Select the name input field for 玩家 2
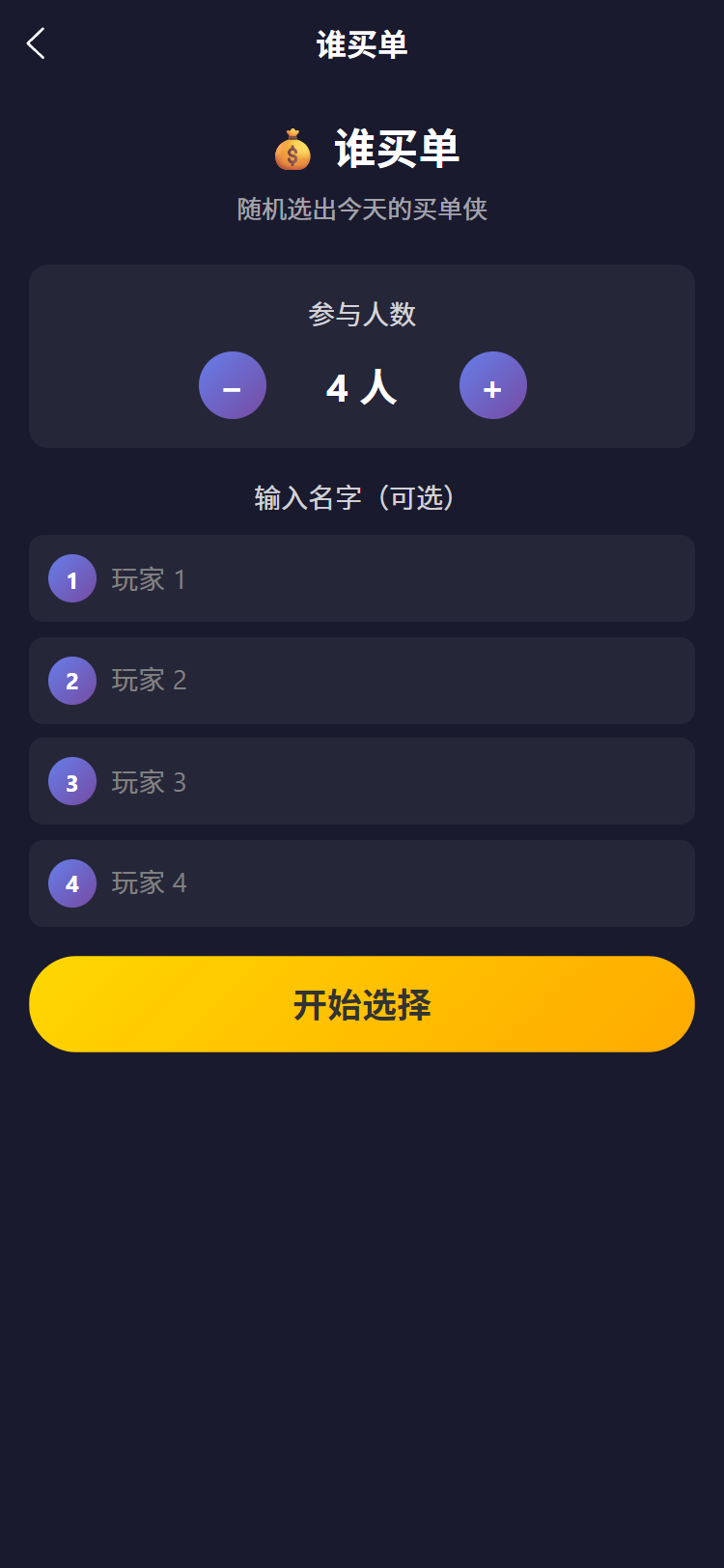This screenshot has height=1568, width=724. pyautogui.click(x=386, y=680)
